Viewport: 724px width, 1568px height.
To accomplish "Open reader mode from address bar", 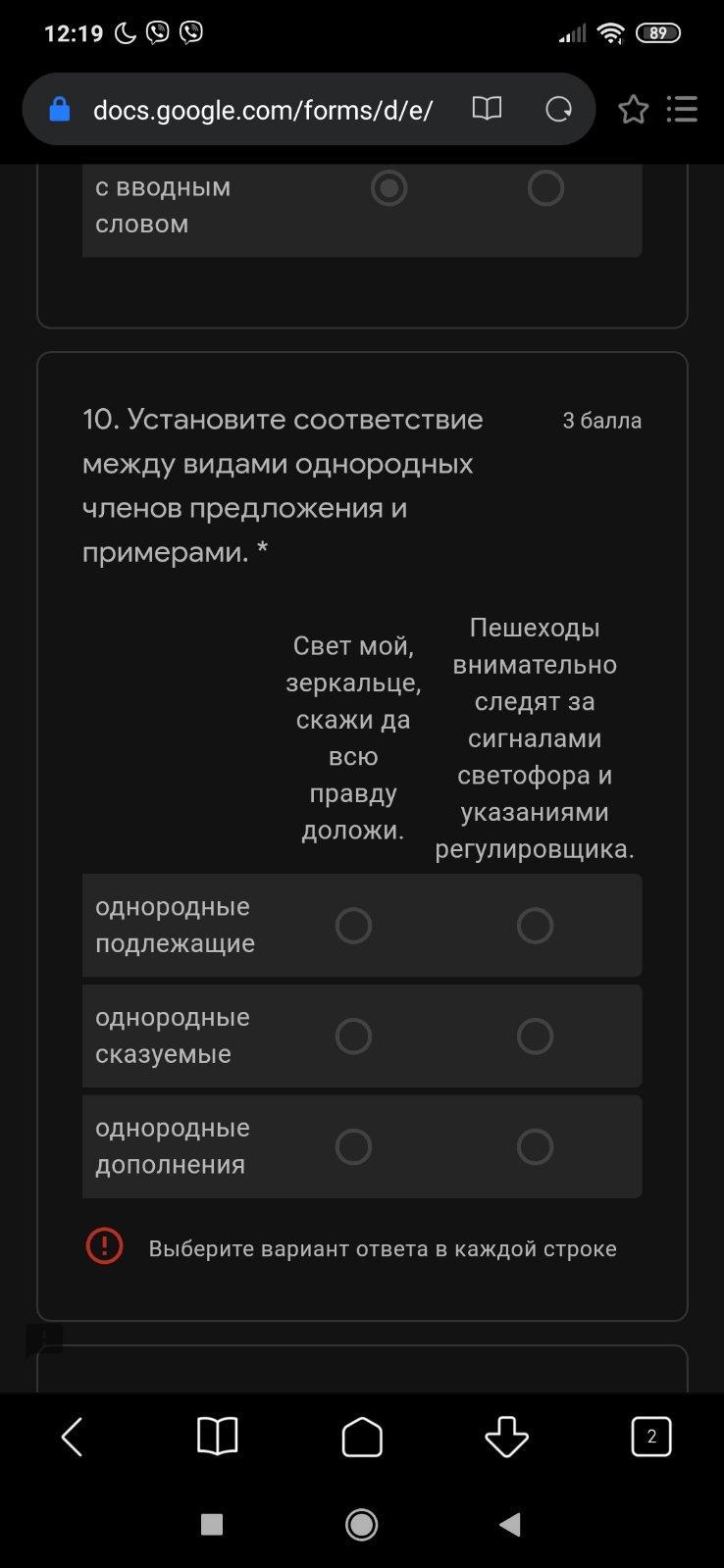I will (x=487, y=109).
